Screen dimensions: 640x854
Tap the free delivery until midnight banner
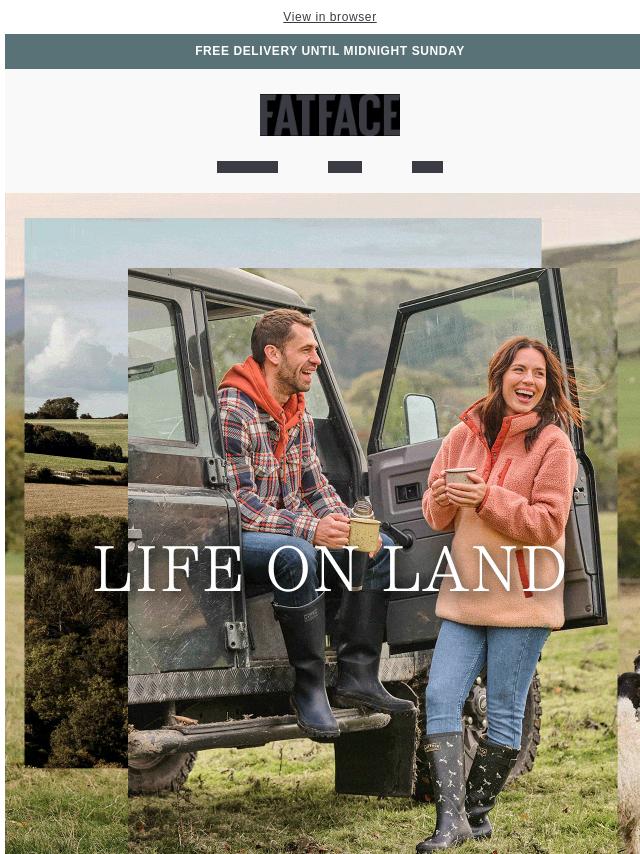coord(329,51)
